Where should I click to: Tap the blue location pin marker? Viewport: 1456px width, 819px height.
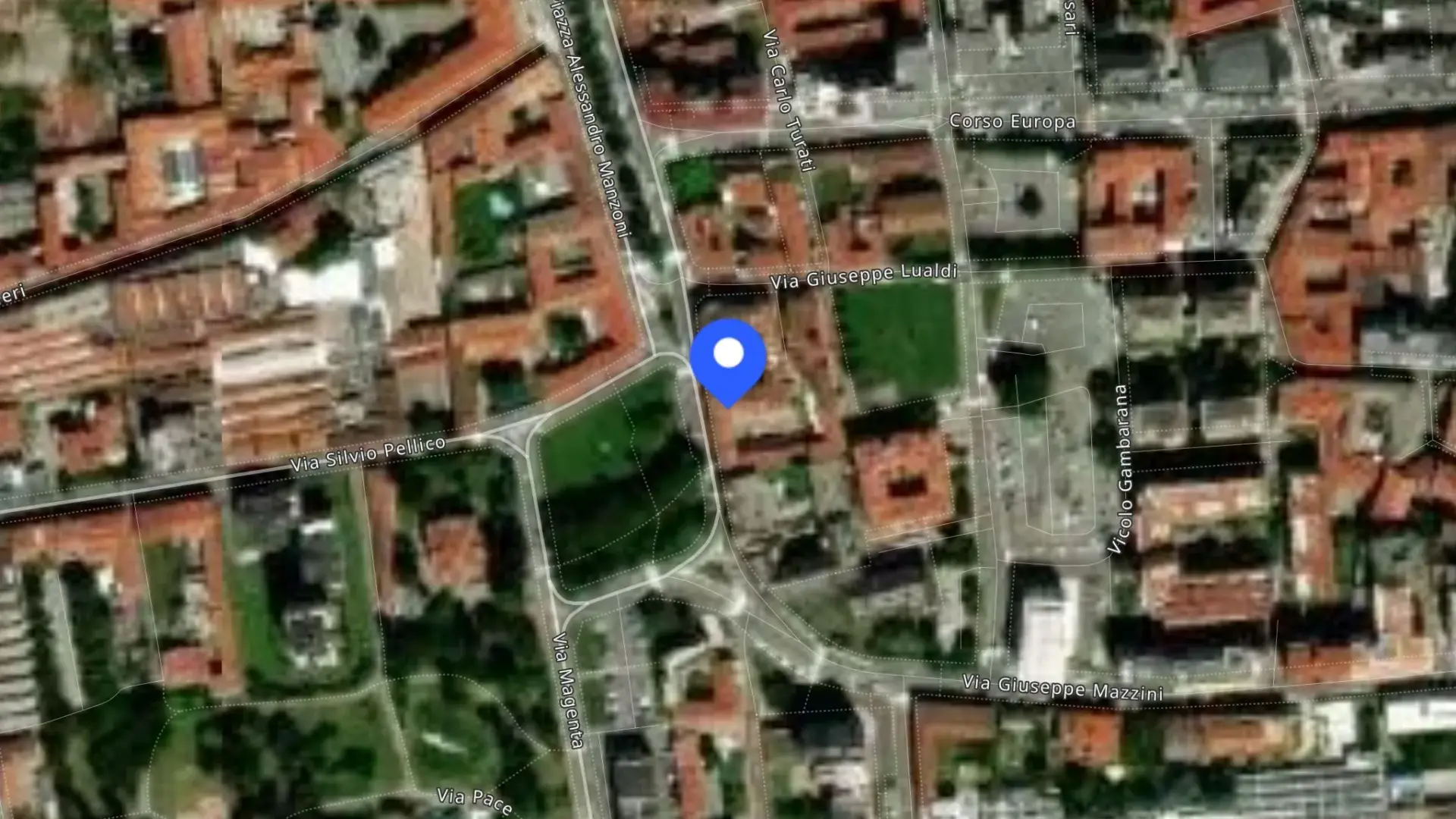pos(728,362)
